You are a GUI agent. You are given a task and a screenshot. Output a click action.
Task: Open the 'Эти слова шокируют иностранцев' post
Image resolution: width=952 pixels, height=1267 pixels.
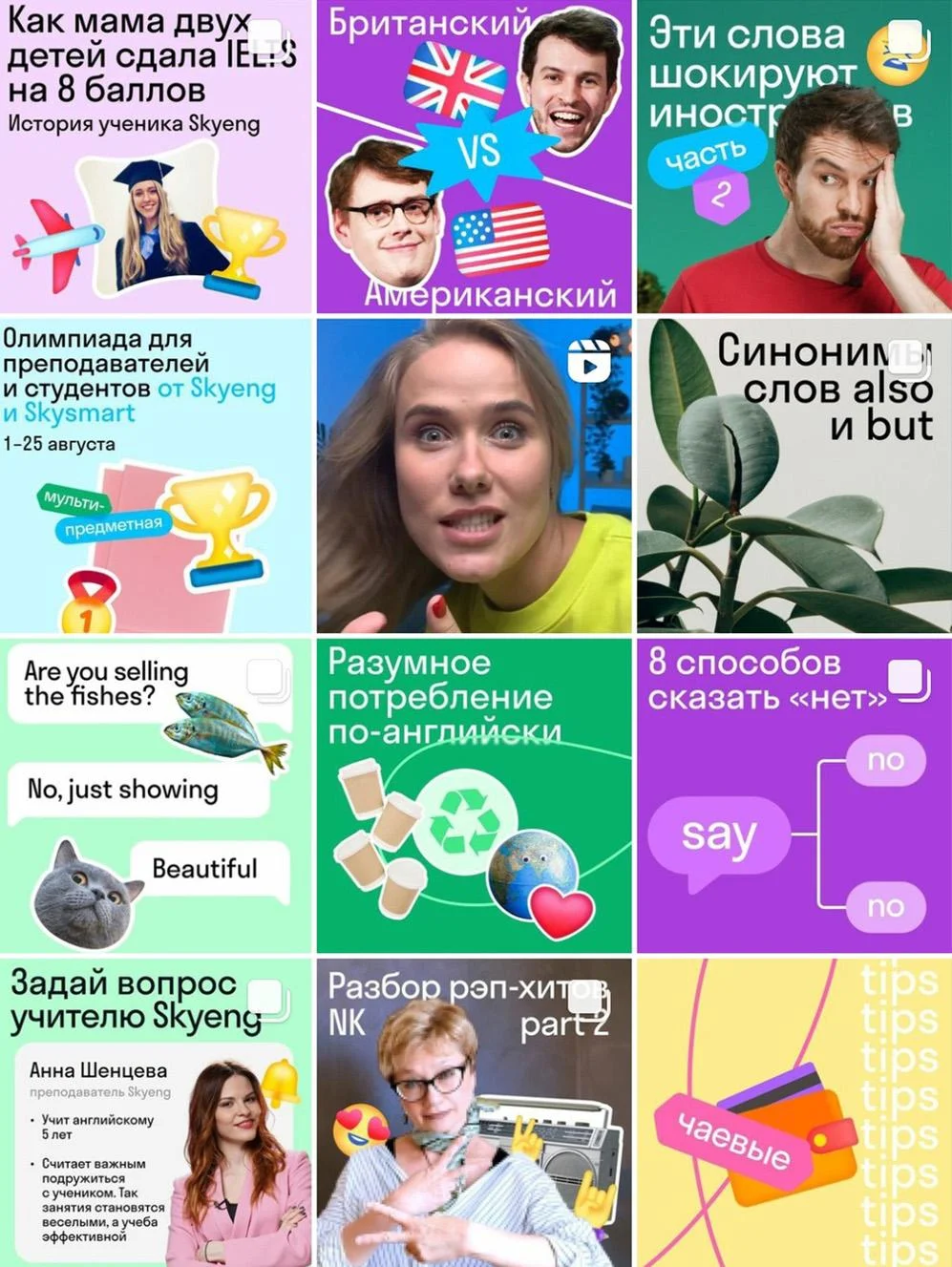(x=793, y=158)
